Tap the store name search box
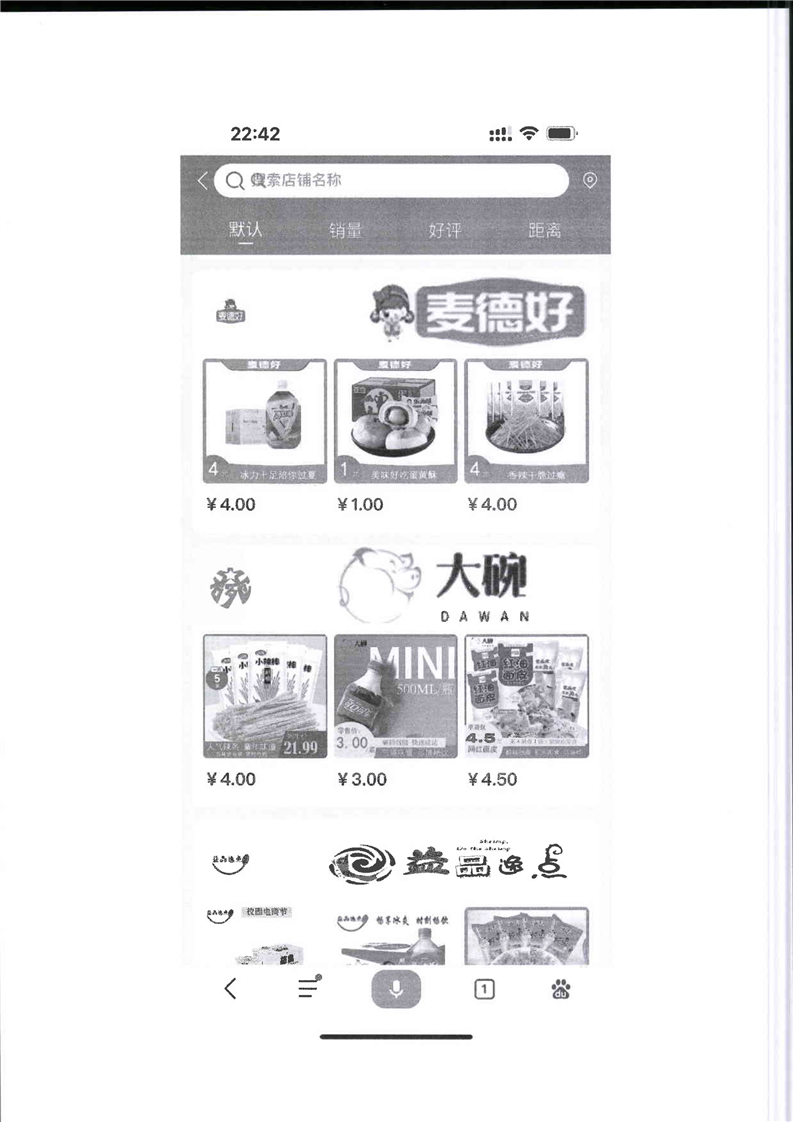The image size is (793, 1122). (x=390, y=181)
